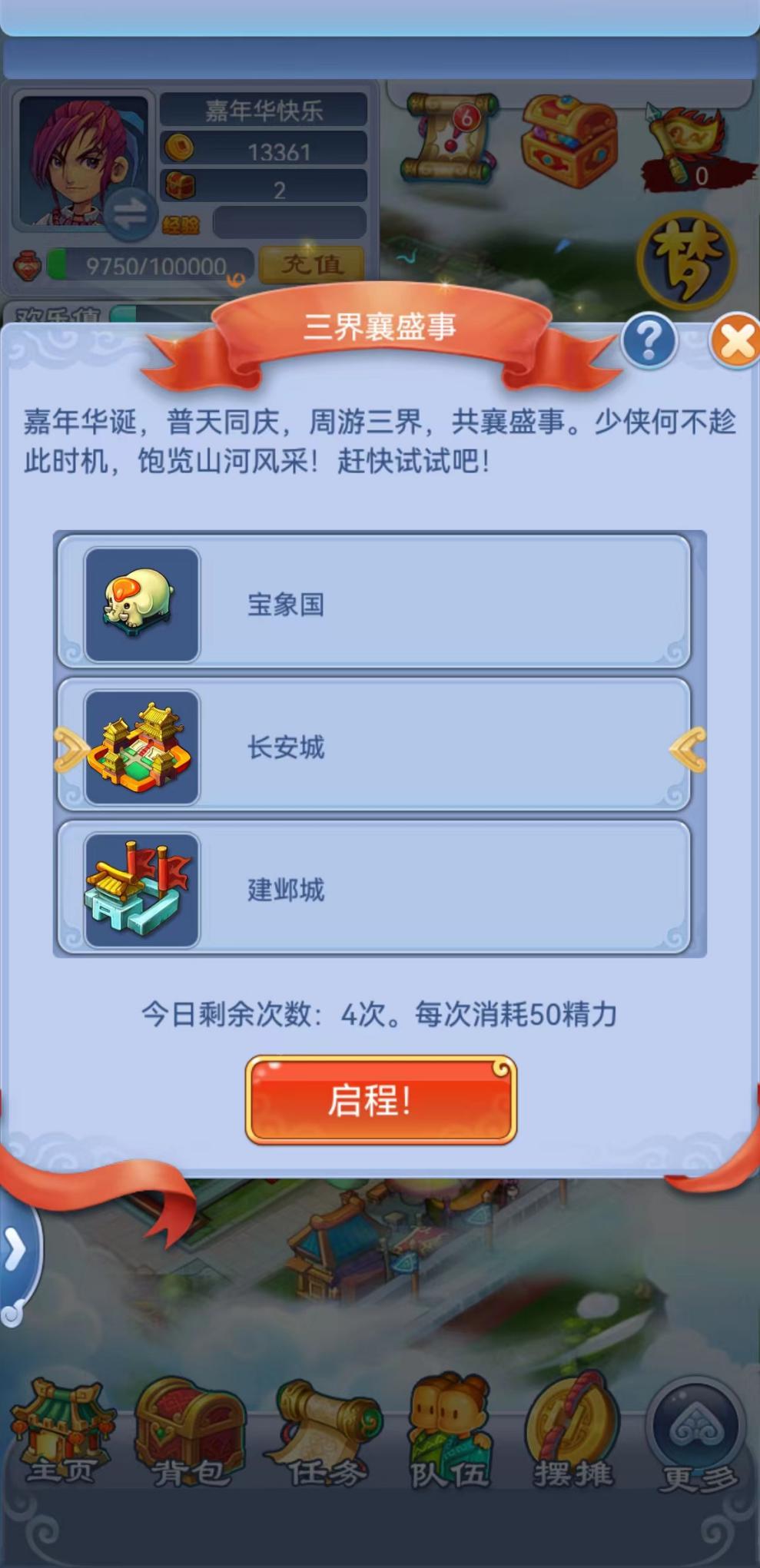Open the 队伍 team tab
Viewport: 760px width, 1568px height.
click(x=448, y=1433)
